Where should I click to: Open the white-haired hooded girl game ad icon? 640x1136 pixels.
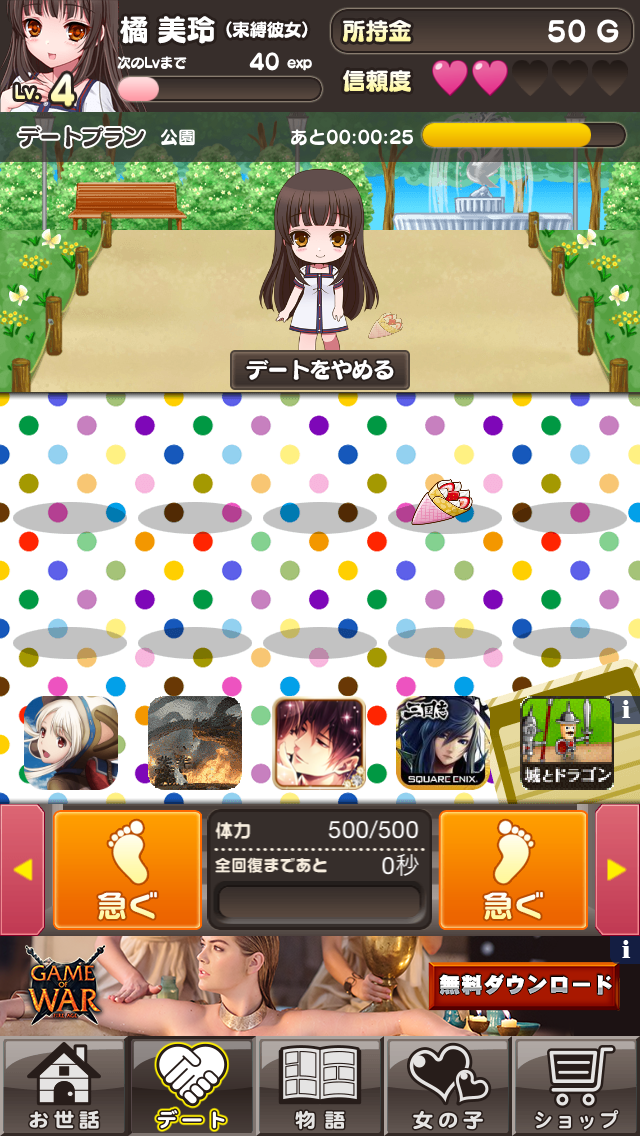(70, 743)
